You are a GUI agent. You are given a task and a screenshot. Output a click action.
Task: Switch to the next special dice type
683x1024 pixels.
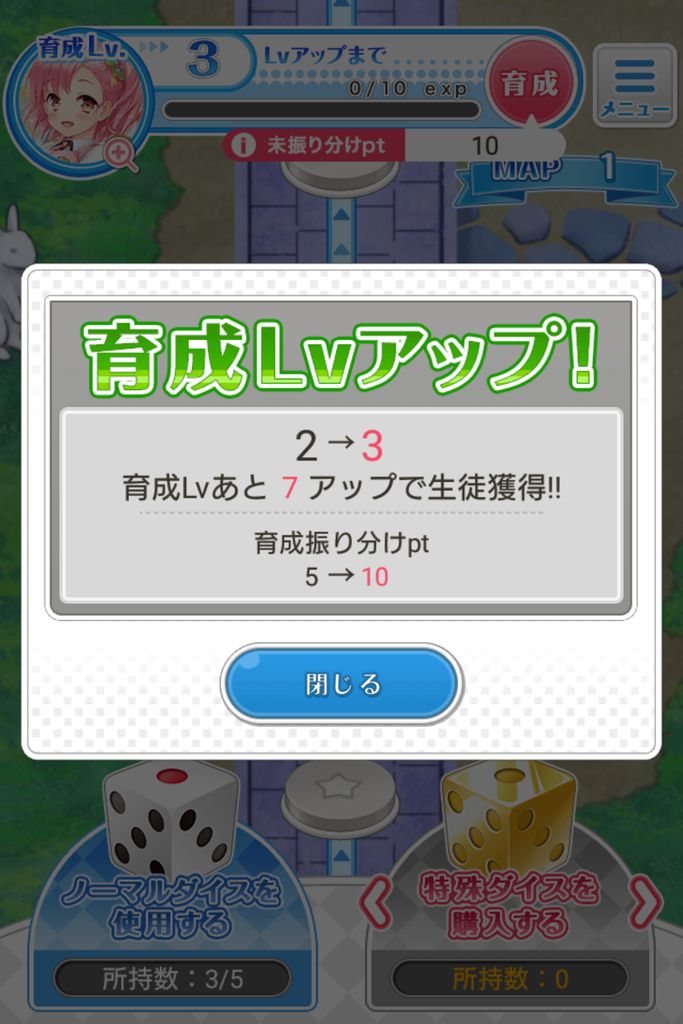(647, 903)
